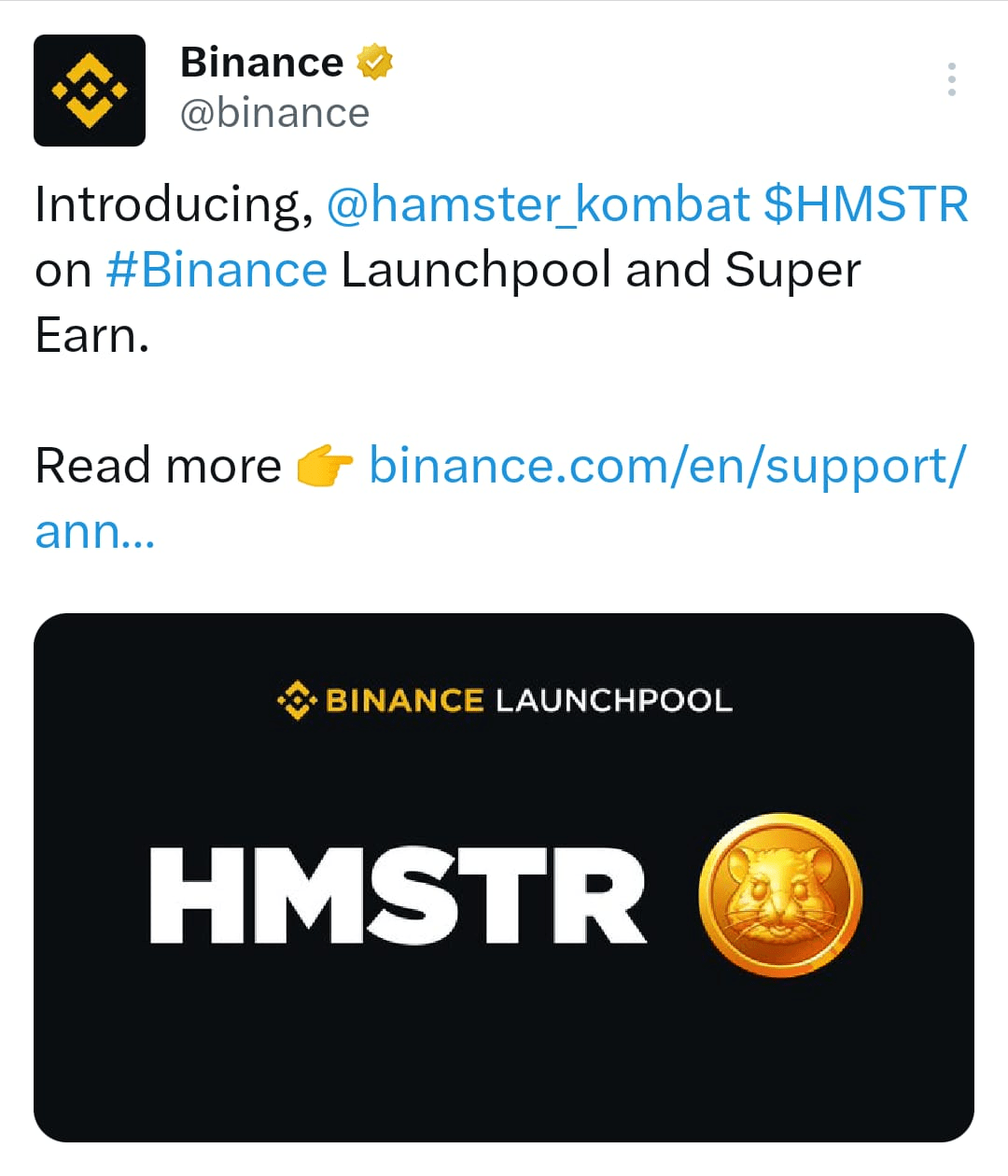The image size is (1008, 1176).
Task: Open the #Binance hashtag
Action: pos(217,271)
